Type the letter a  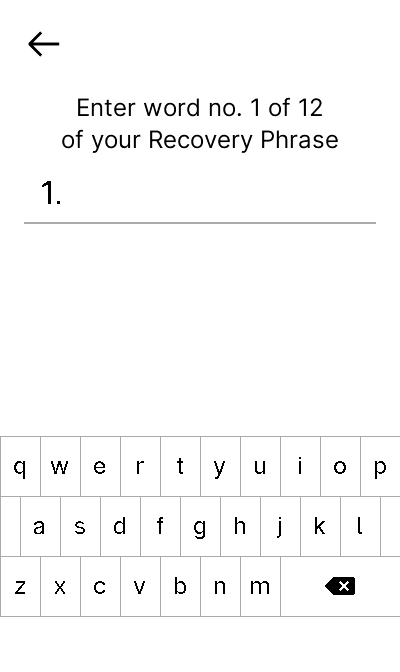pos(40,526)
